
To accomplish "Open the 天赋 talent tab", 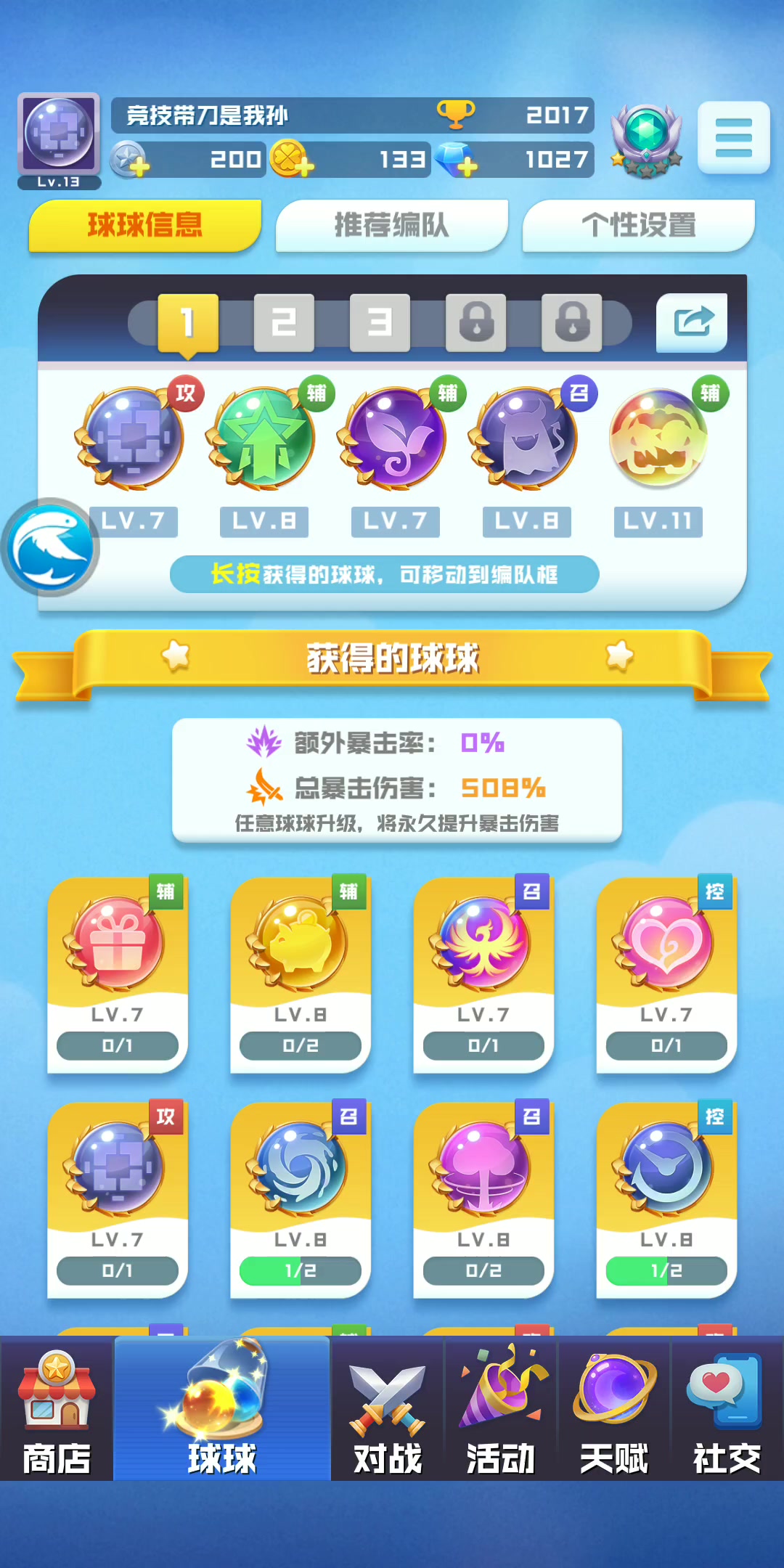I will [614, 1408].
